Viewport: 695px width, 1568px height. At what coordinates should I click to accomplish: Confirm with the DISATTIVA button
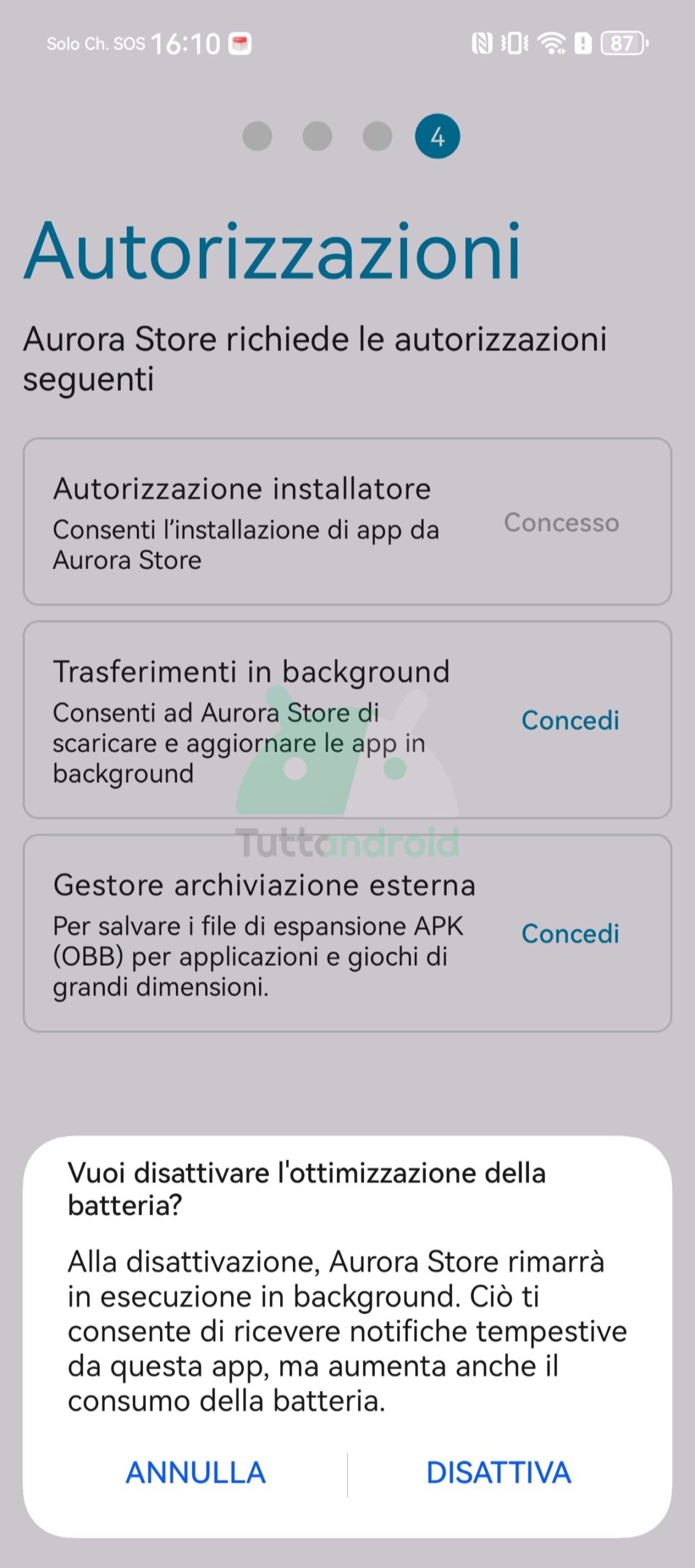[x=499, y=1473]
